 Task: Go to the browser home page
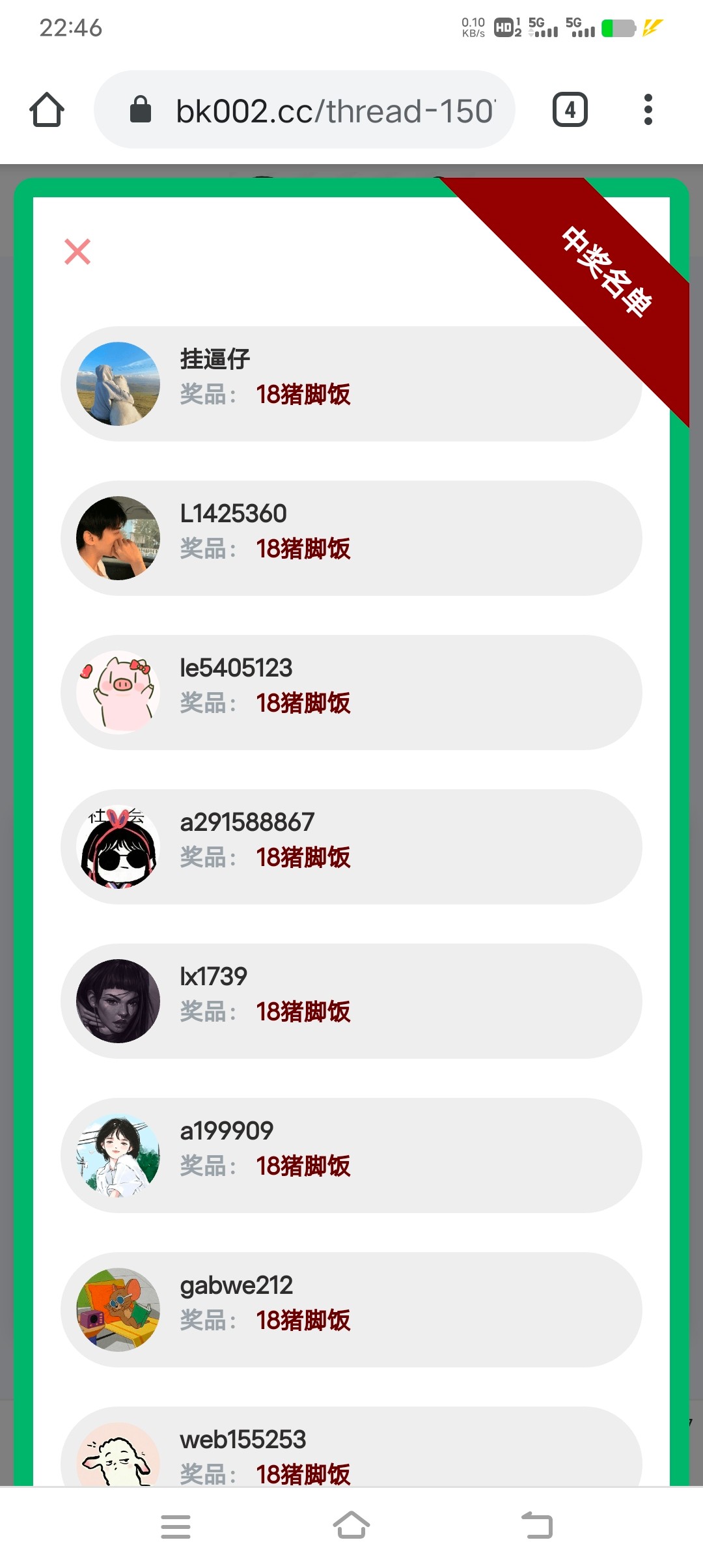(47, 109)
